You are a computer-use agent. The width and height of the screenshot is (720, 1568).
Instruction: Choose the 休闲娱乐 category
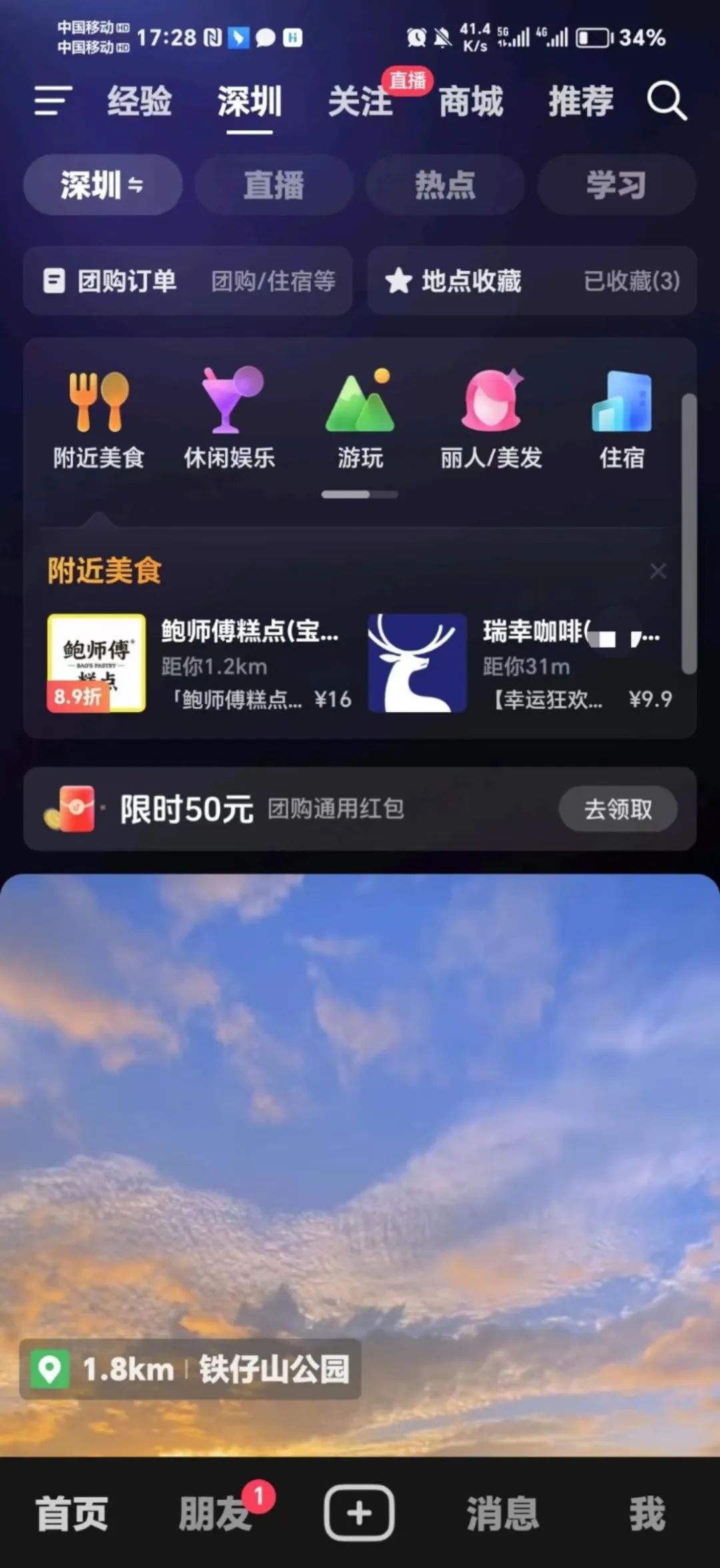(229, 418)
